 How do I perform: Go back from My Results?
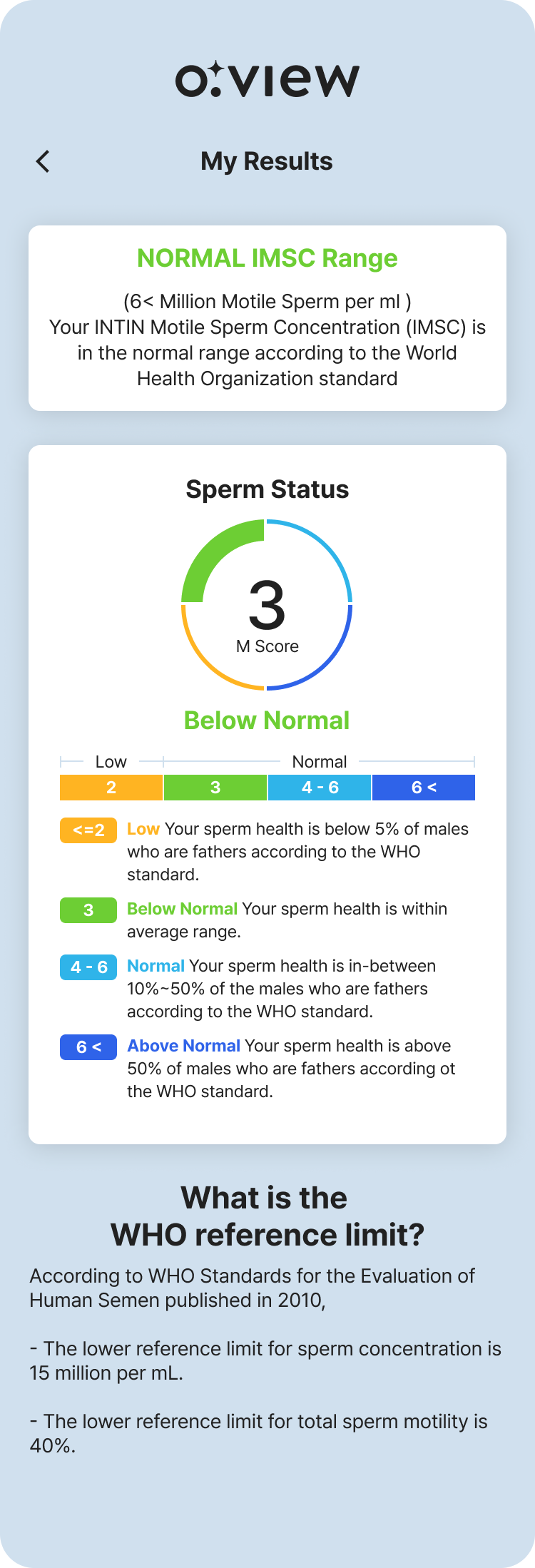pyautogui.click(x=43, y=162)
